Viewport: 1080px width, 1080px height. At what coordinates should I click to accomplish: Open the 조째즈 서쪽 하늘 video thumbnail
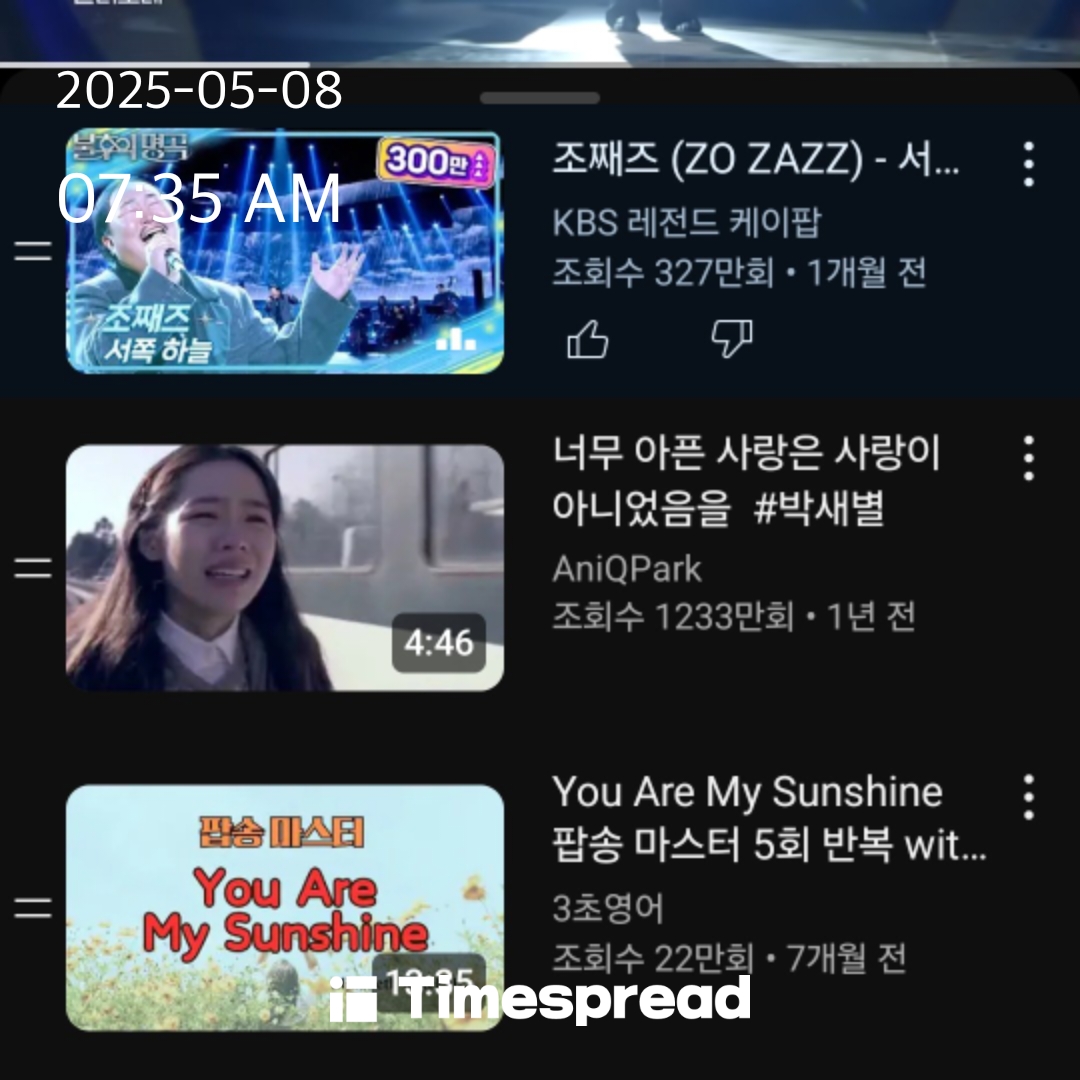tap(285, 252)
